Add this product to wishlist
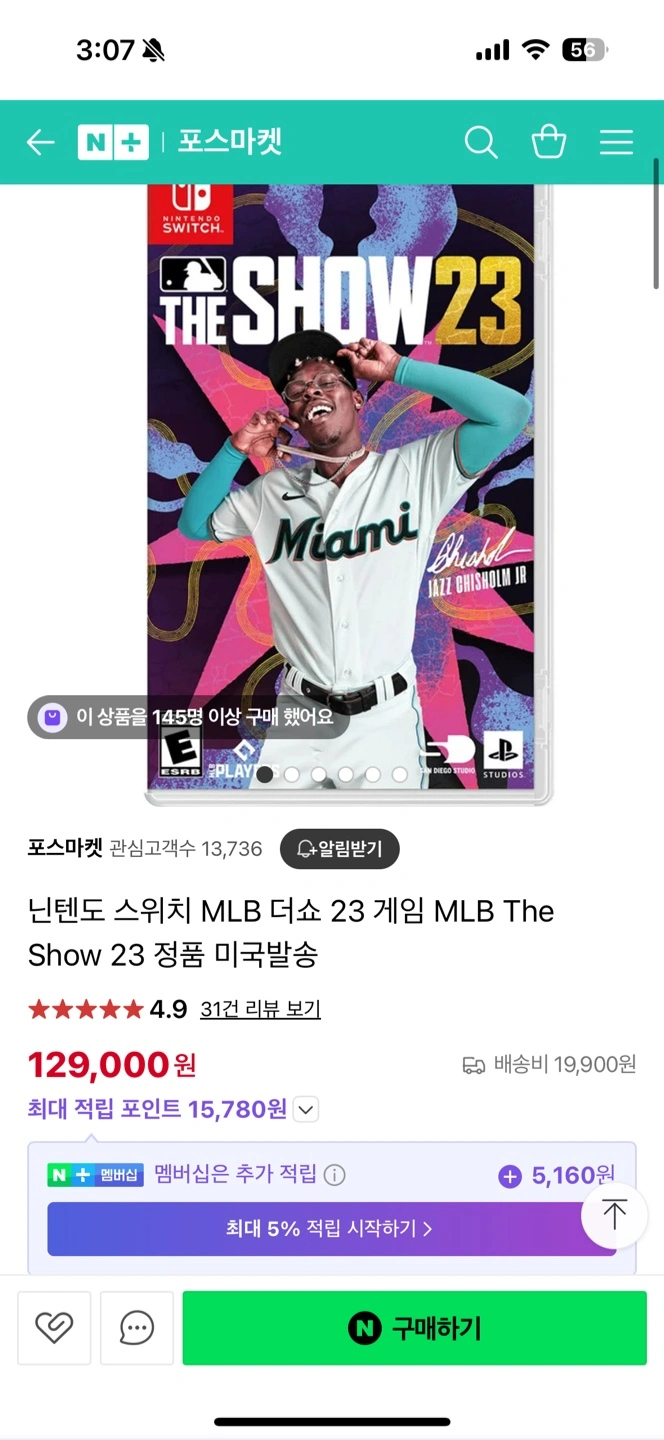Screen dimensions: 664x1440 tap(54, 1328)
